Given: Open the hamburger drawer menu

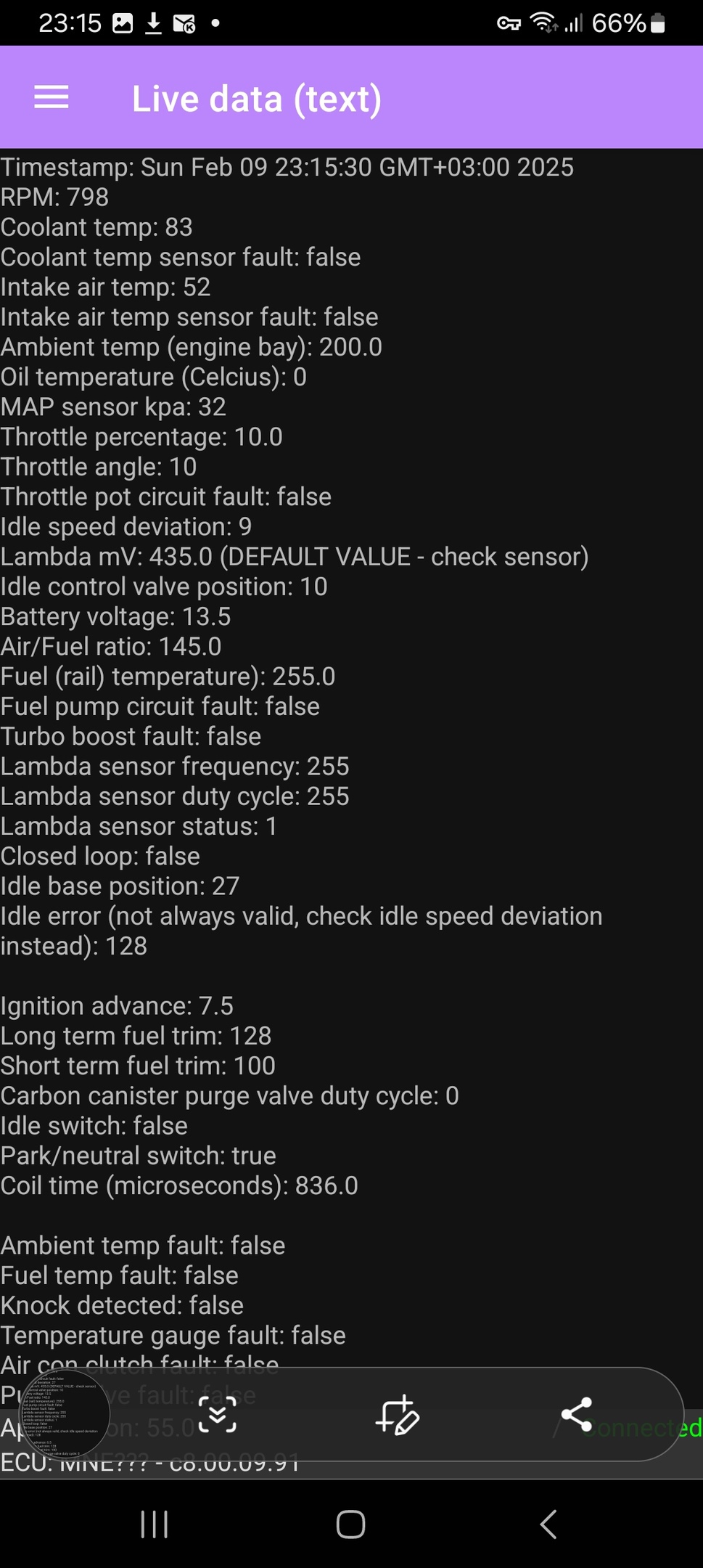Looking at the screenshot, I should click(52, 97).
